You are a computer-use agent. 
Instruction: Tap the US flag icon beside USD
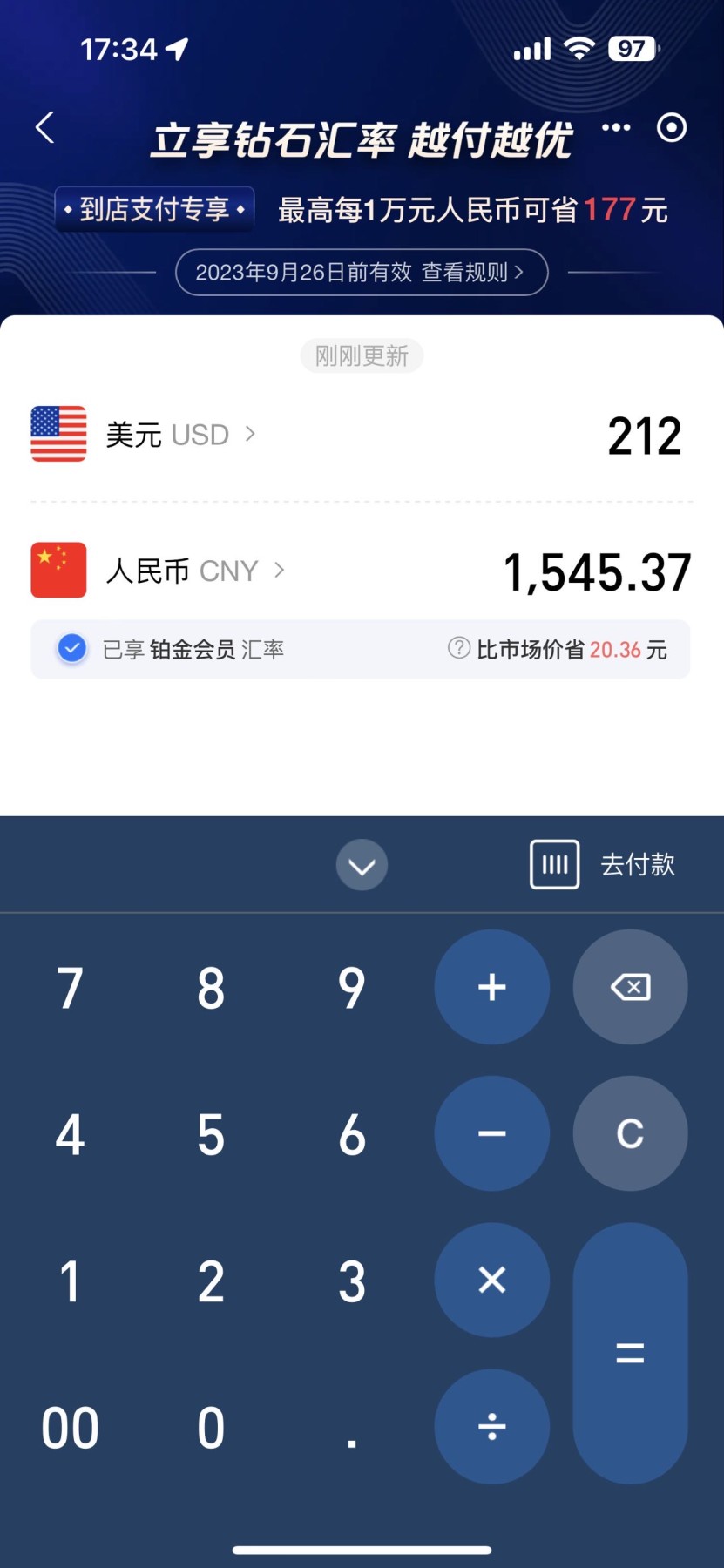click(58, 433)
